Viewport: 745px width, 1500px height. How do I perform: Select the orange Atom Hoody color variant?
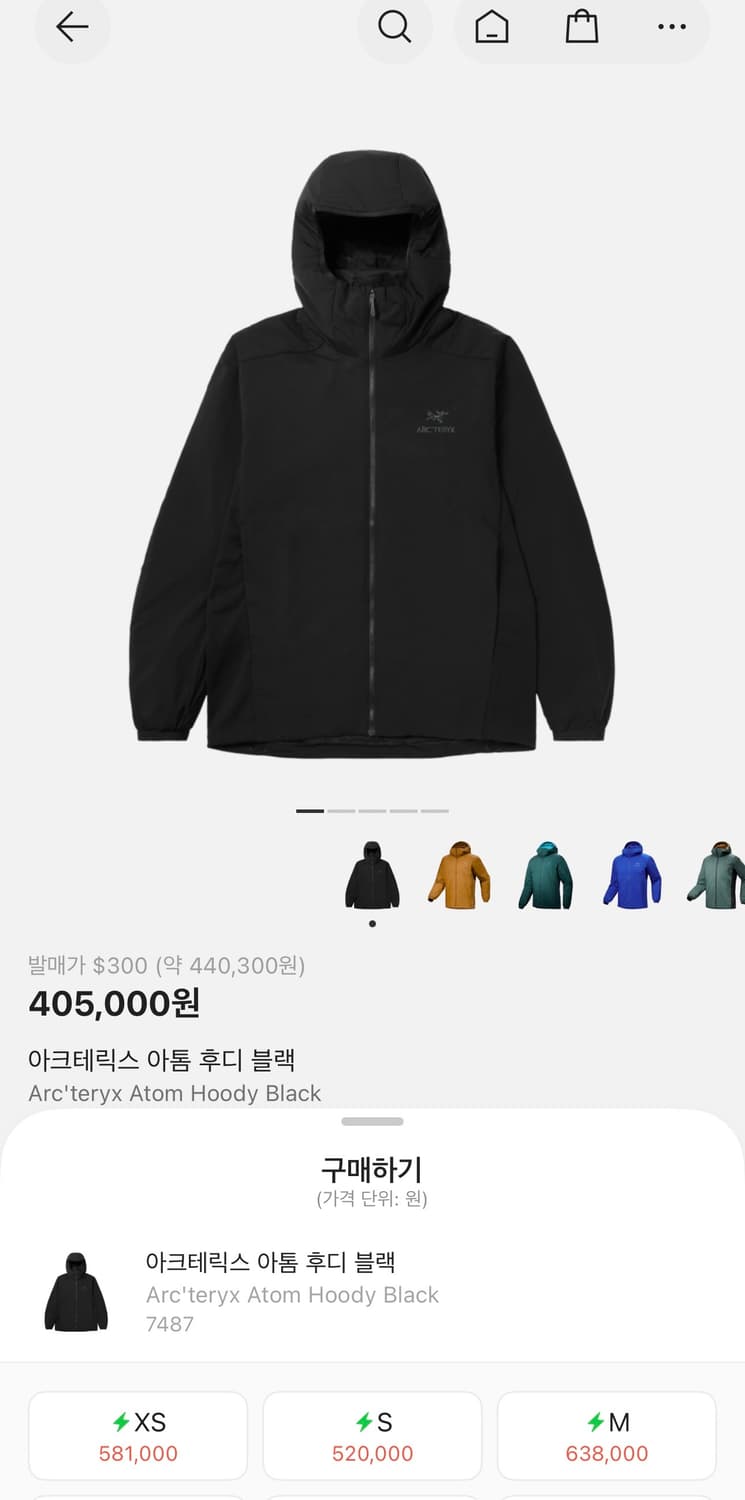[458, 873]
